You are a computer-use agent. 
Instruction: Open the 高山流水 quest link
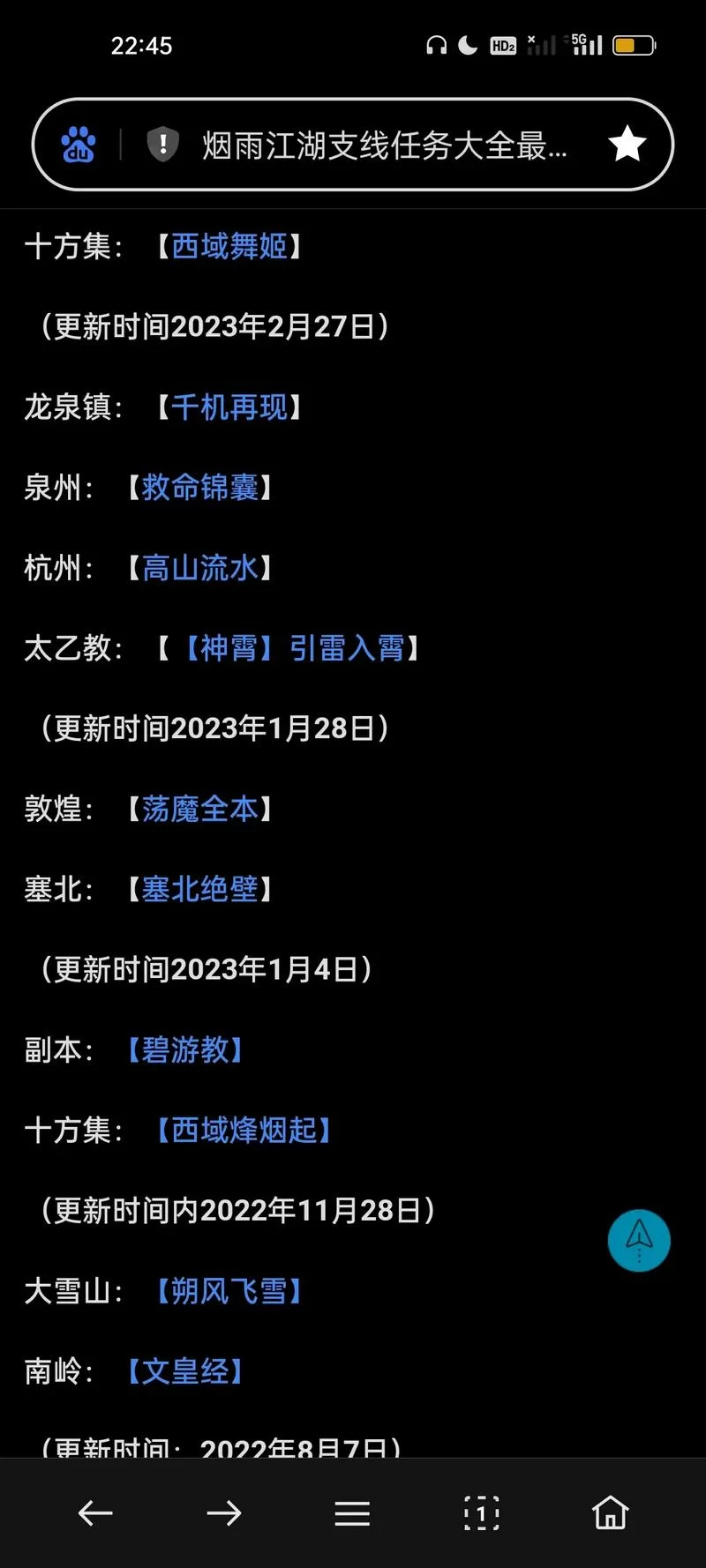coord(199,569)
